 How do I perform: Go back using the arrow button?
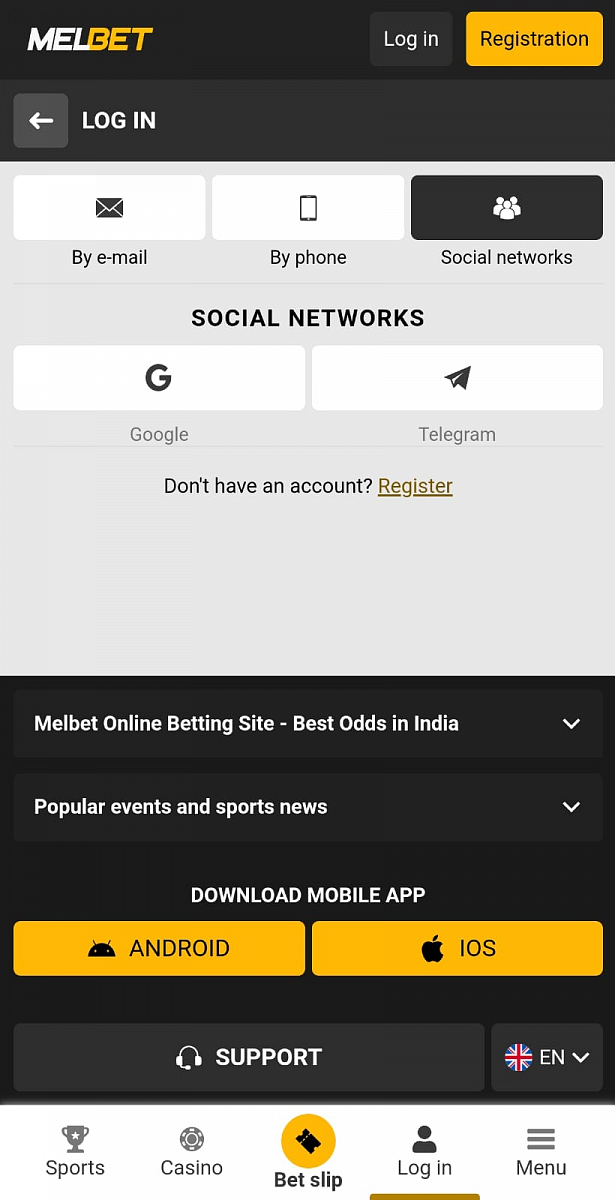pos(41,121)
